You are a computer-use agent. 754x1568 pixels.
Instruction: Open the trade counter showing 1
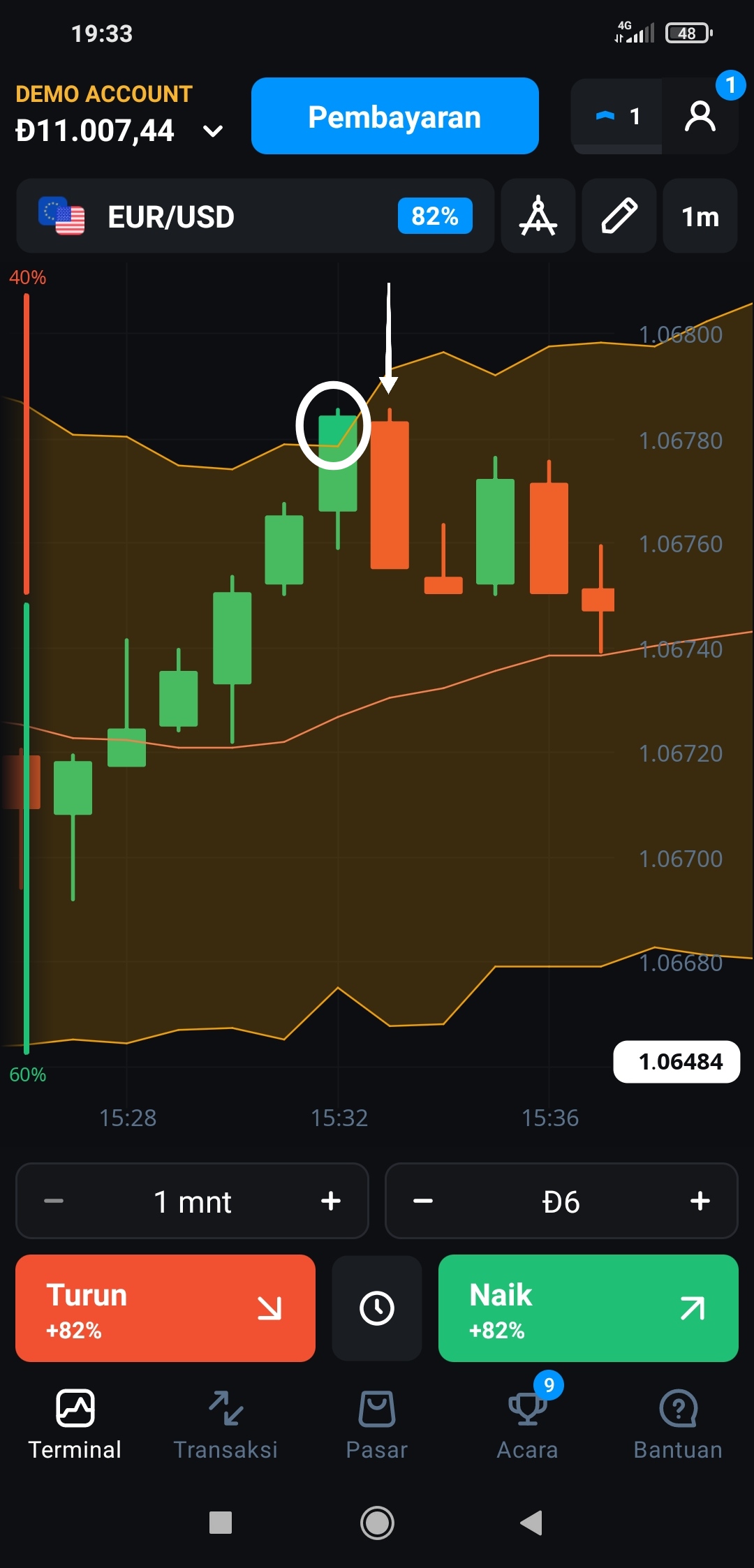tap(617, 116)
